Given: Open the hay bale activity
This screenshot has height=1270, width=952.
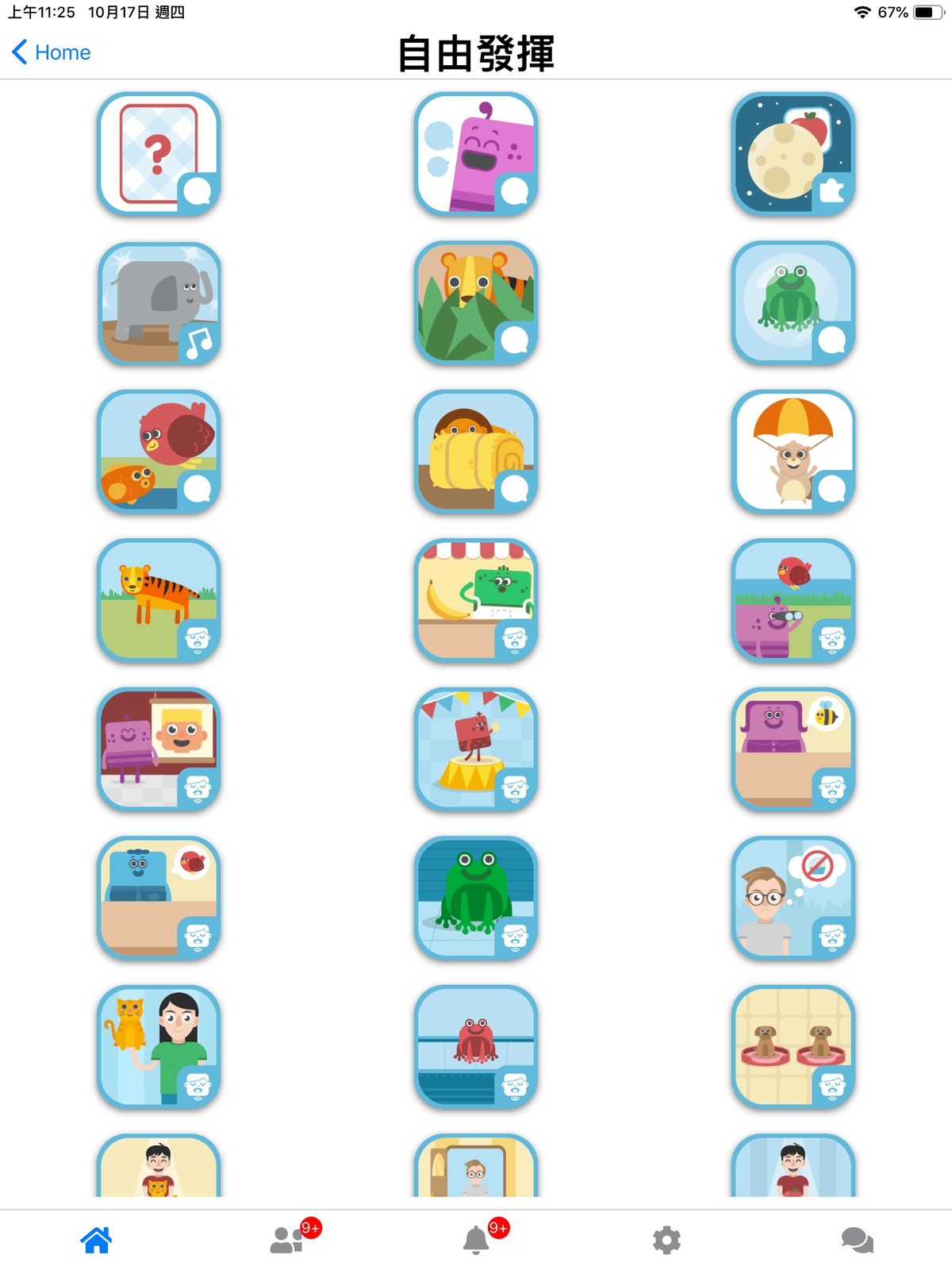Looking at the screenshot, I should [476, 452].
